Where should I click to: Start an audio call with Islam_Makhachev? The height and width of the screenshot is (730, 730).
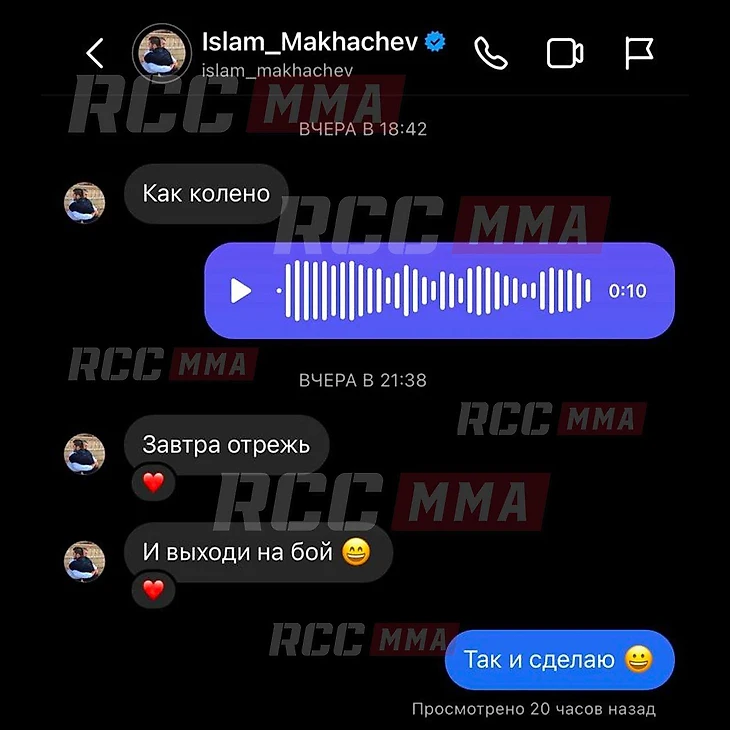click(490, 53)
